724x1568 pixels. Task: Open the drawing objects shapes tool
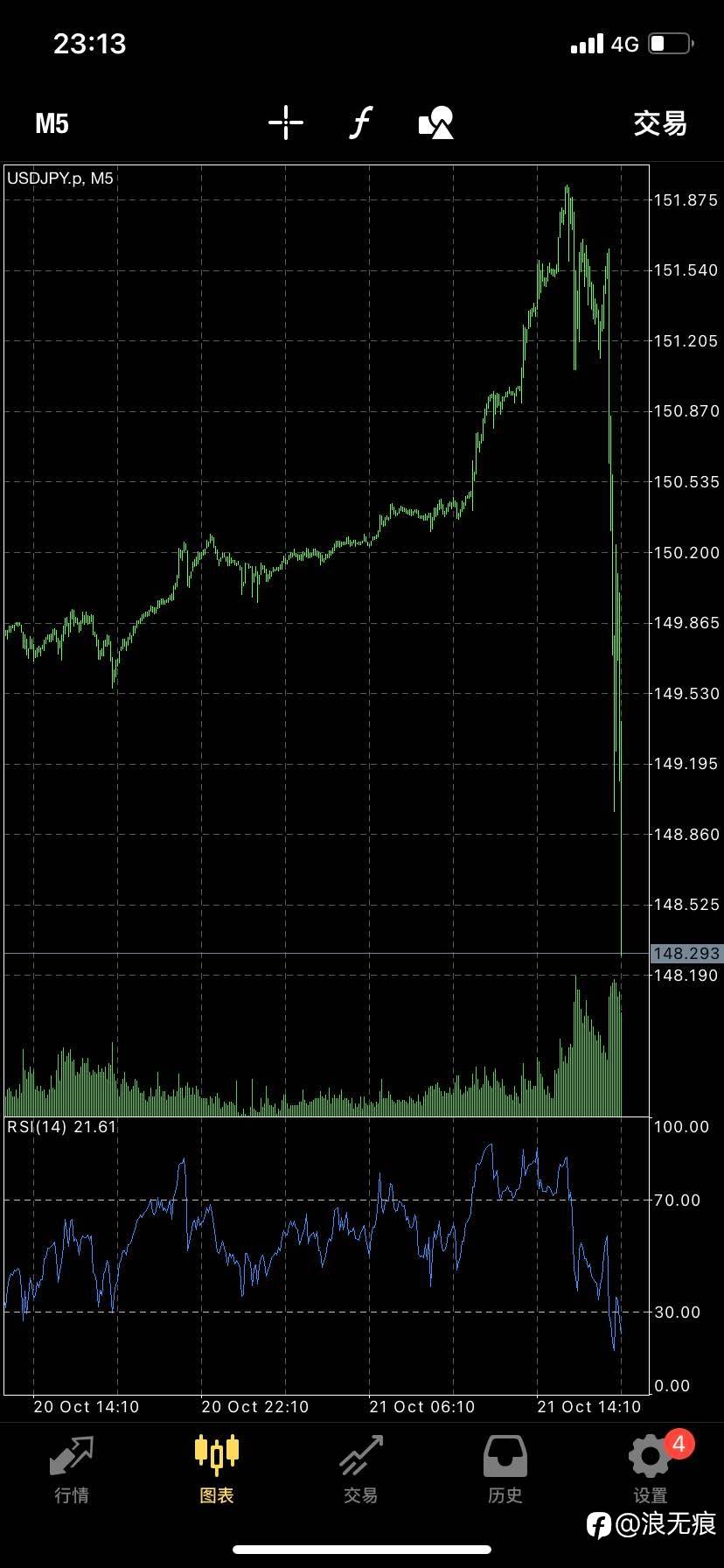click(436, 122)
